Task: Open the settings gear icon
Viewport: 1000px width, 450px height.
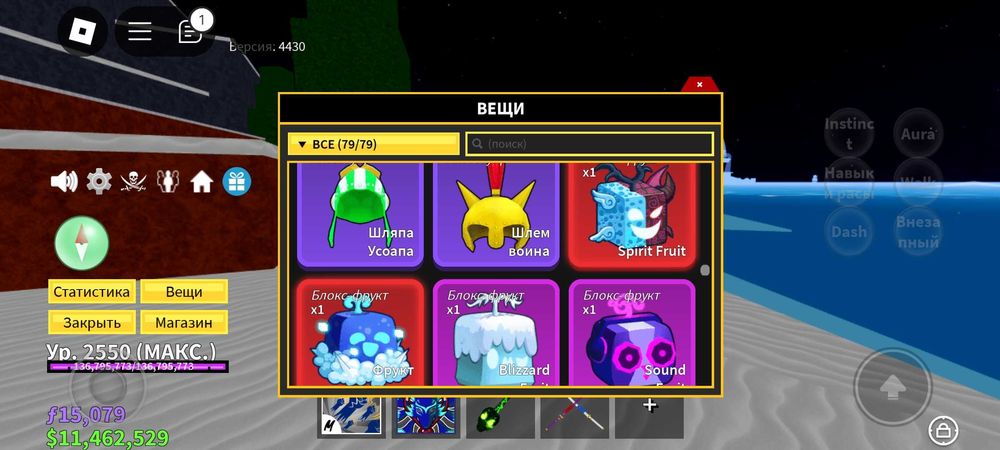Action: (99, 182)
